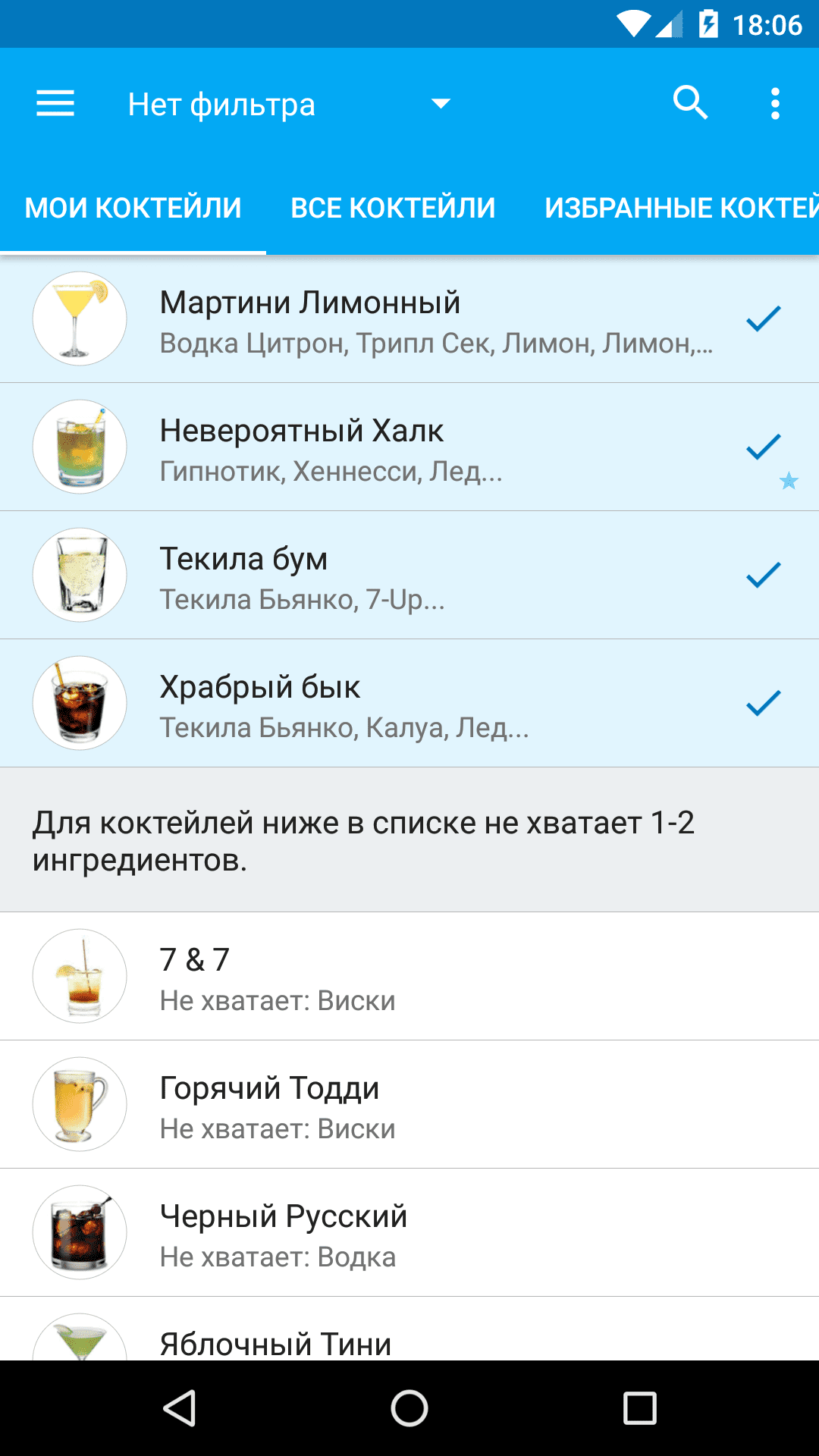Select the МОИ КОКТЕЙЛИ tab

[x=133, y=208]
